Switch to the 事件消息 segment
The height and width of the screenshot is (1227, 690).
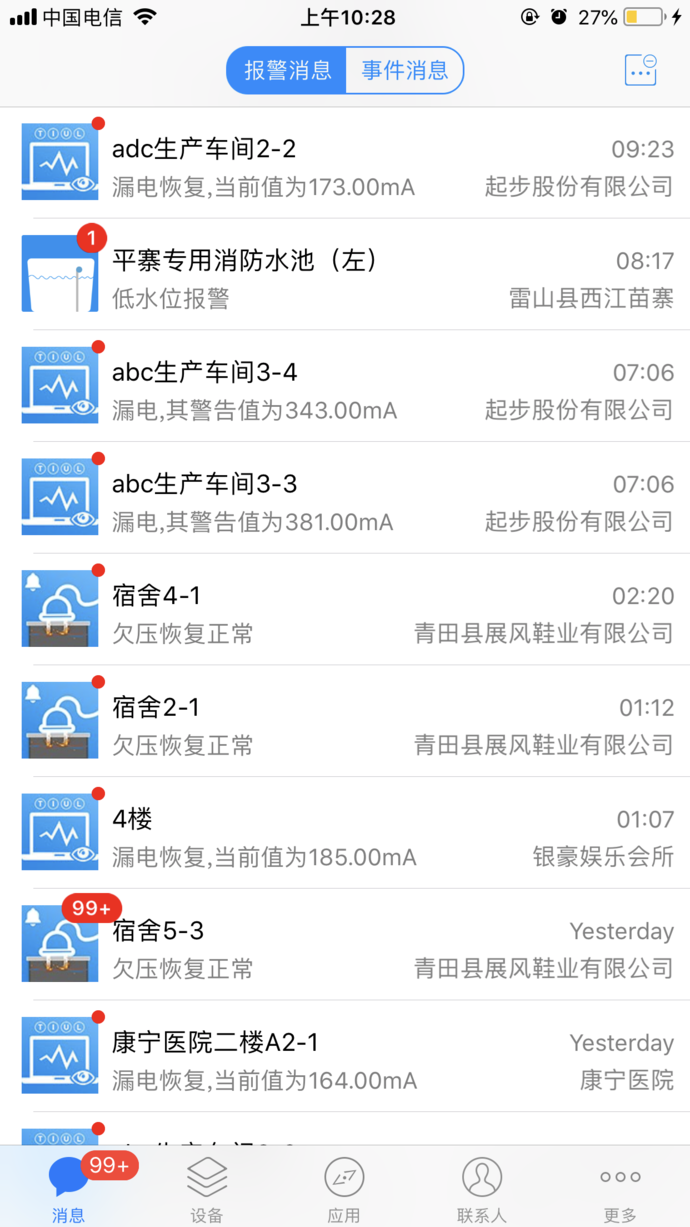point(404,70)
